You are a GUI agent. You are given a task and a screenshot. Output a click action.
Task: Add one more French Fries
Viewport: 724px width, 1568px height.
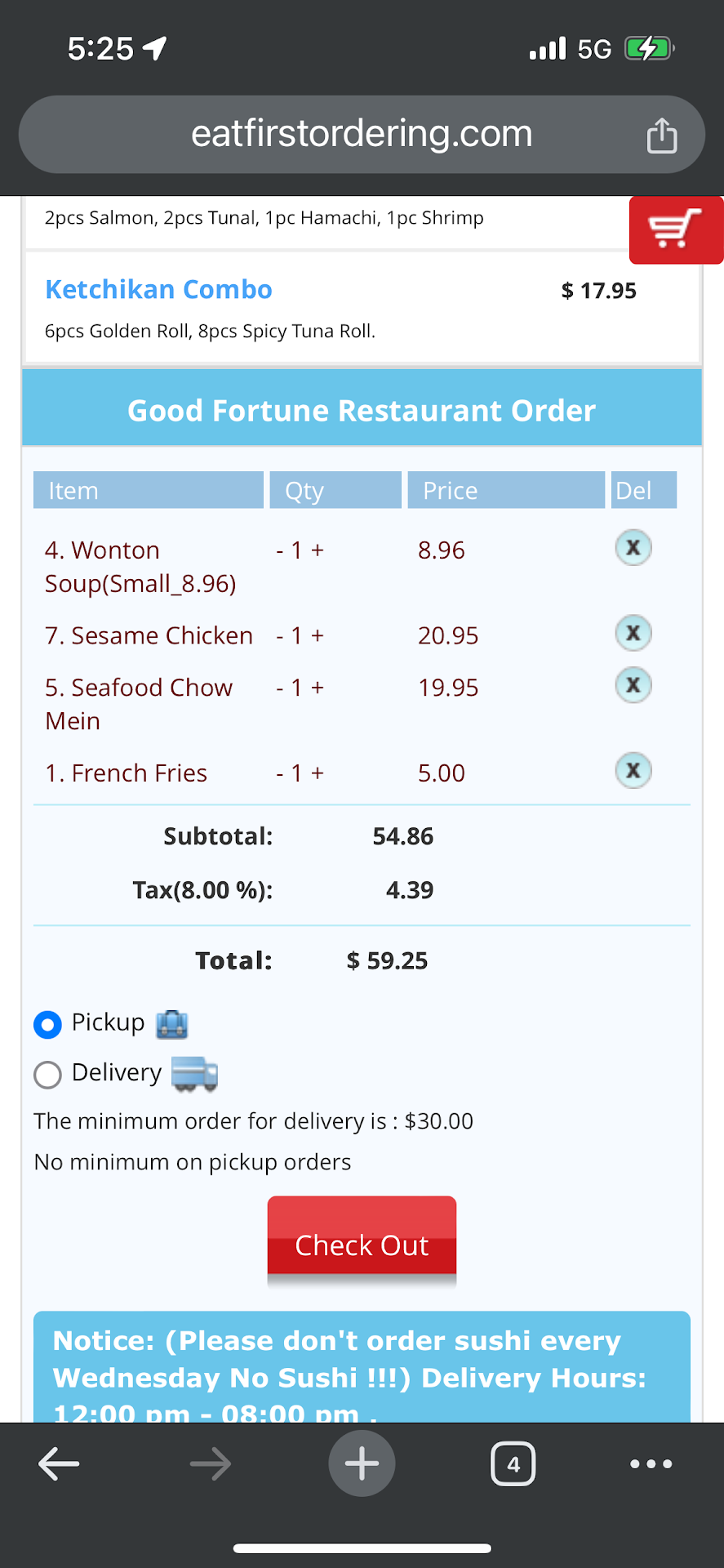[x=318, y=773]
